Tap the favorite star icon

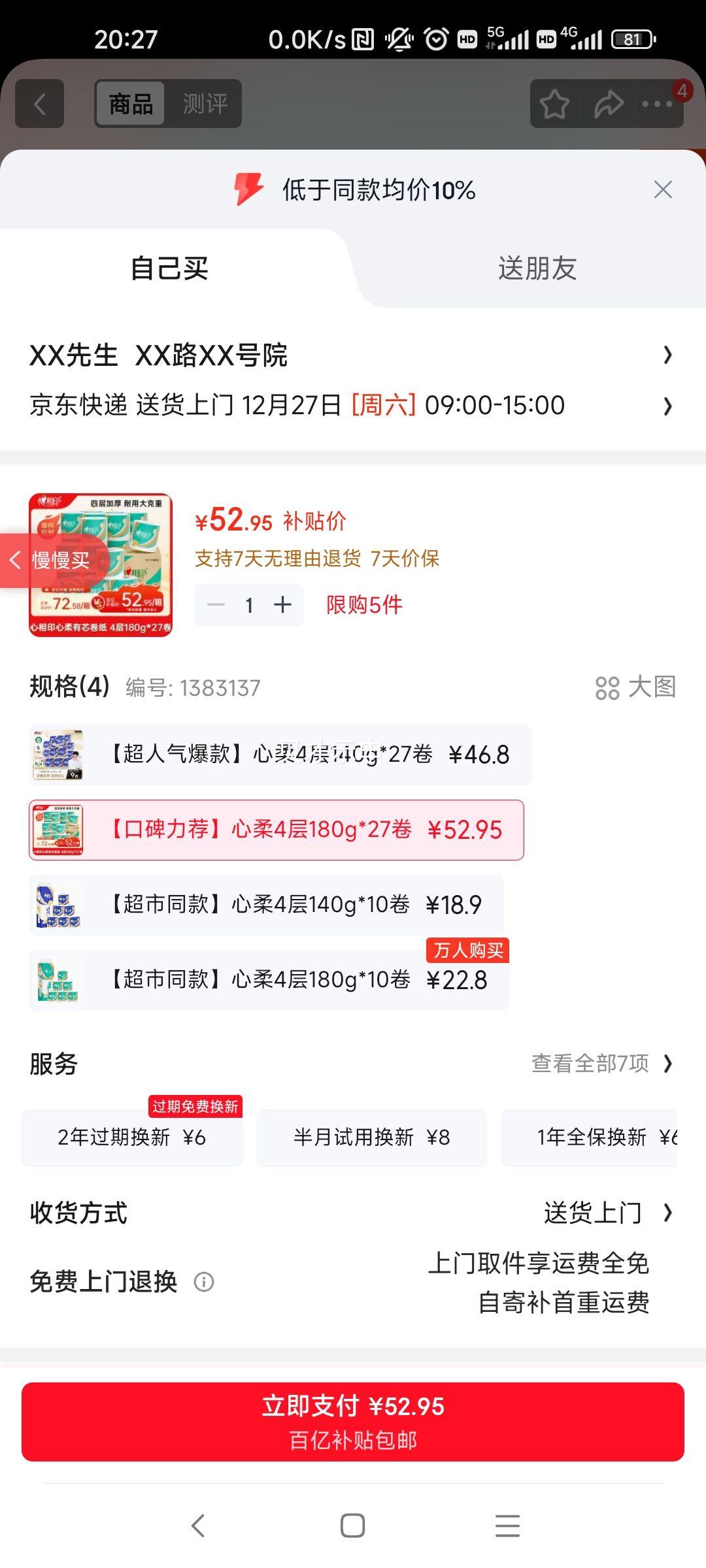coord(553,103)
